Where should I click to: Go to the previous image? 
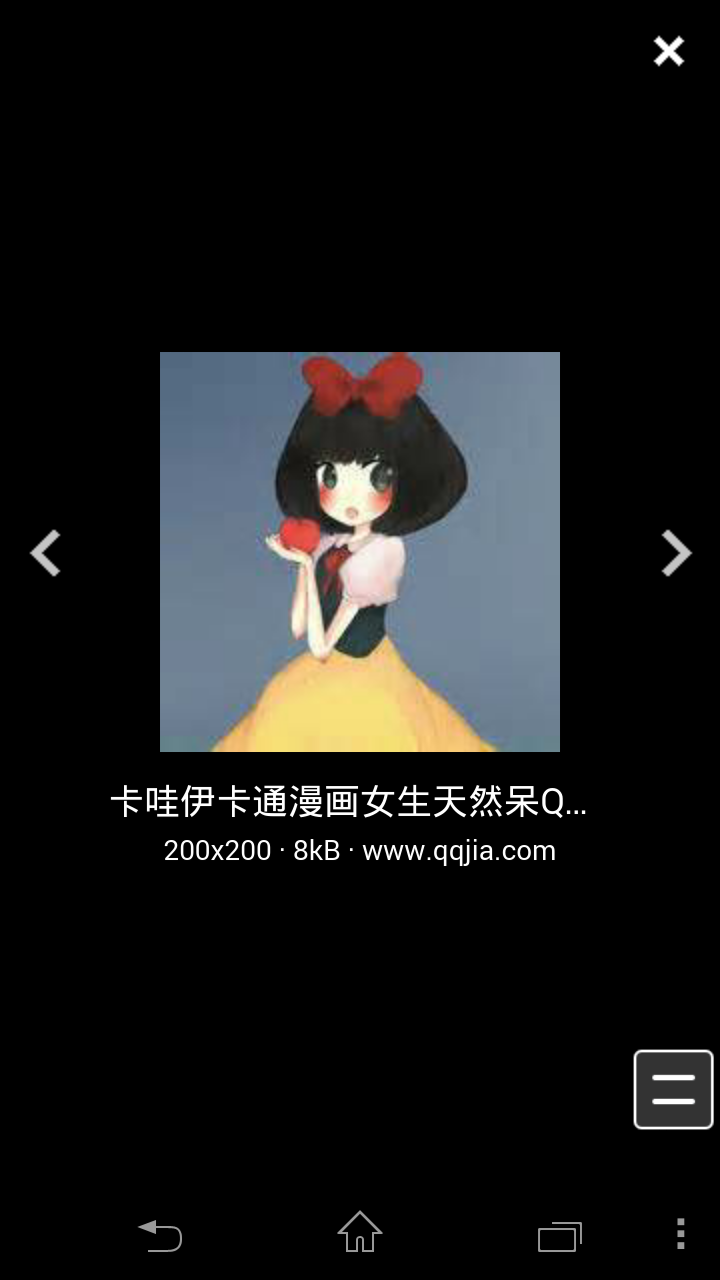click(x=46, y=553)
